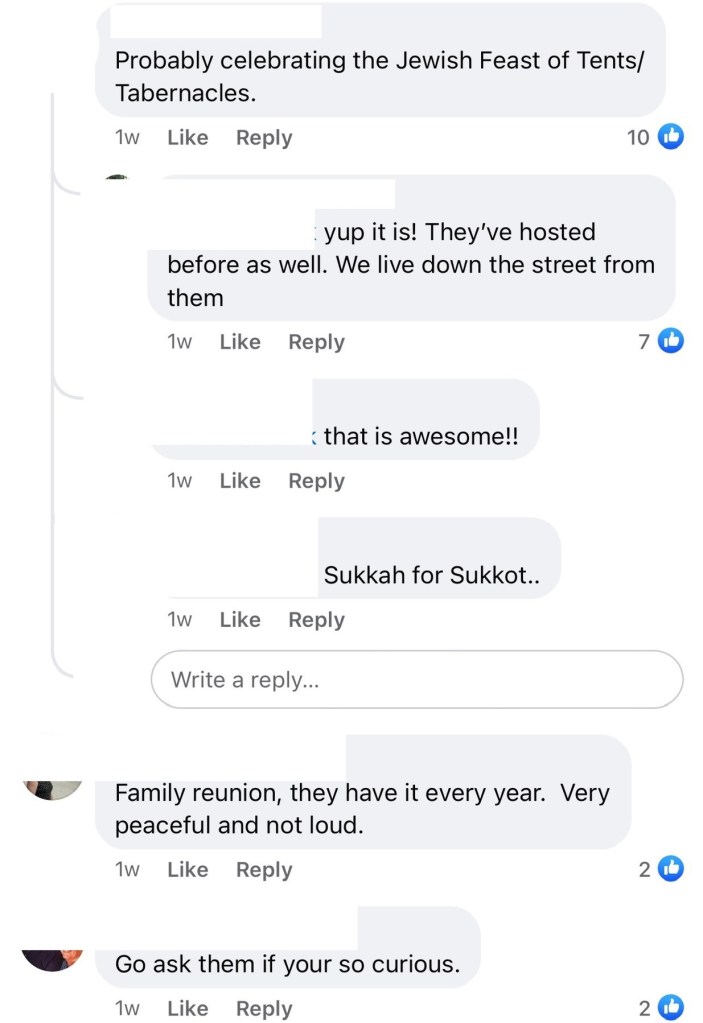Reply to the 'that is awesome!!' comment
This screenshot has height=1023, width=703.
point(316,481)
